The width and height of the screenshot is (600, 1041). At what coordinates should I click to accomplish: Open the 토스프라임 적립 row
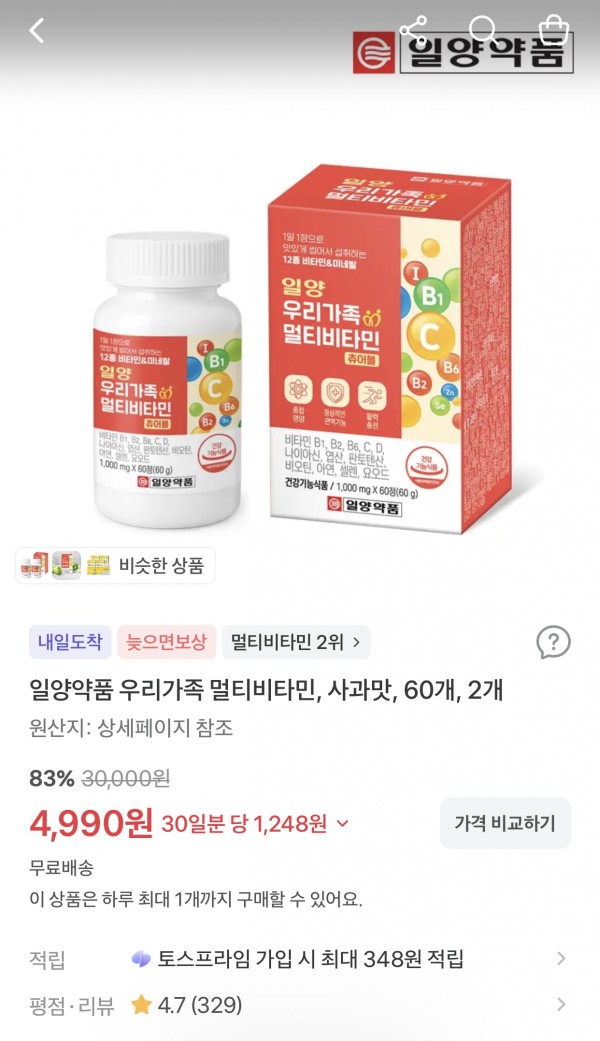click(x=300, y=959)
